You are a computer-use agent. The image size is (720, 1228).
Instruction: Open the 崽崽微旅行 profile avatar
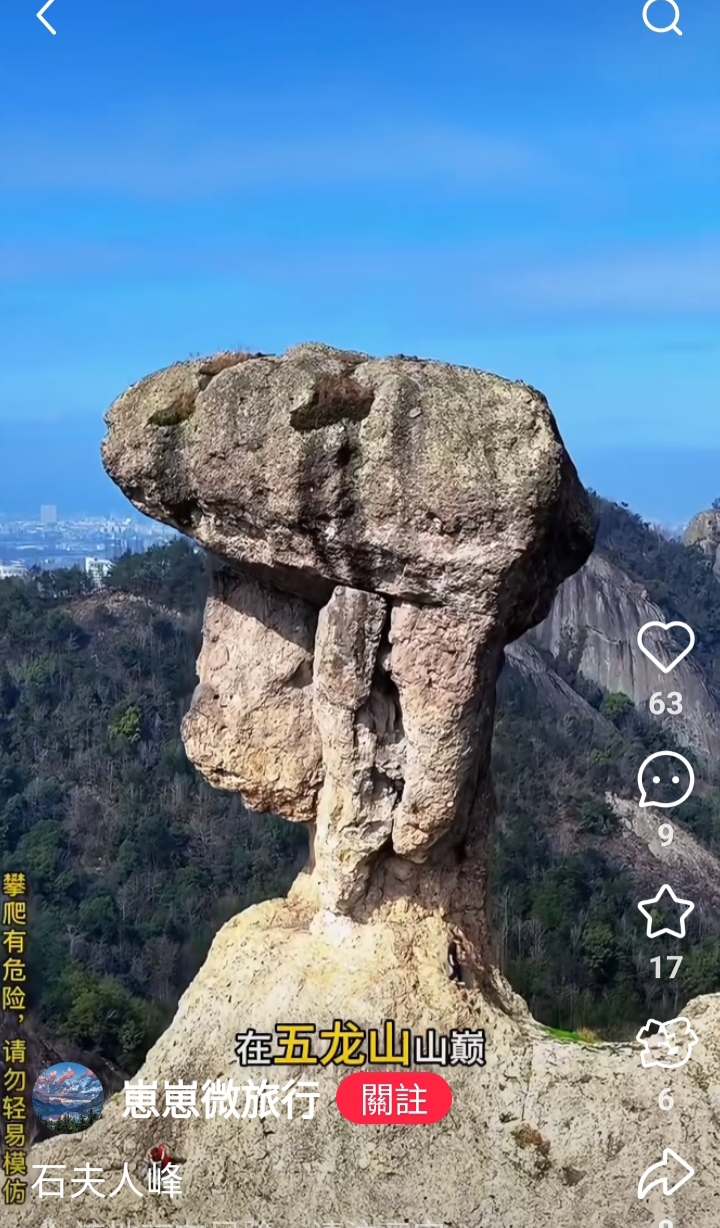68,1097
